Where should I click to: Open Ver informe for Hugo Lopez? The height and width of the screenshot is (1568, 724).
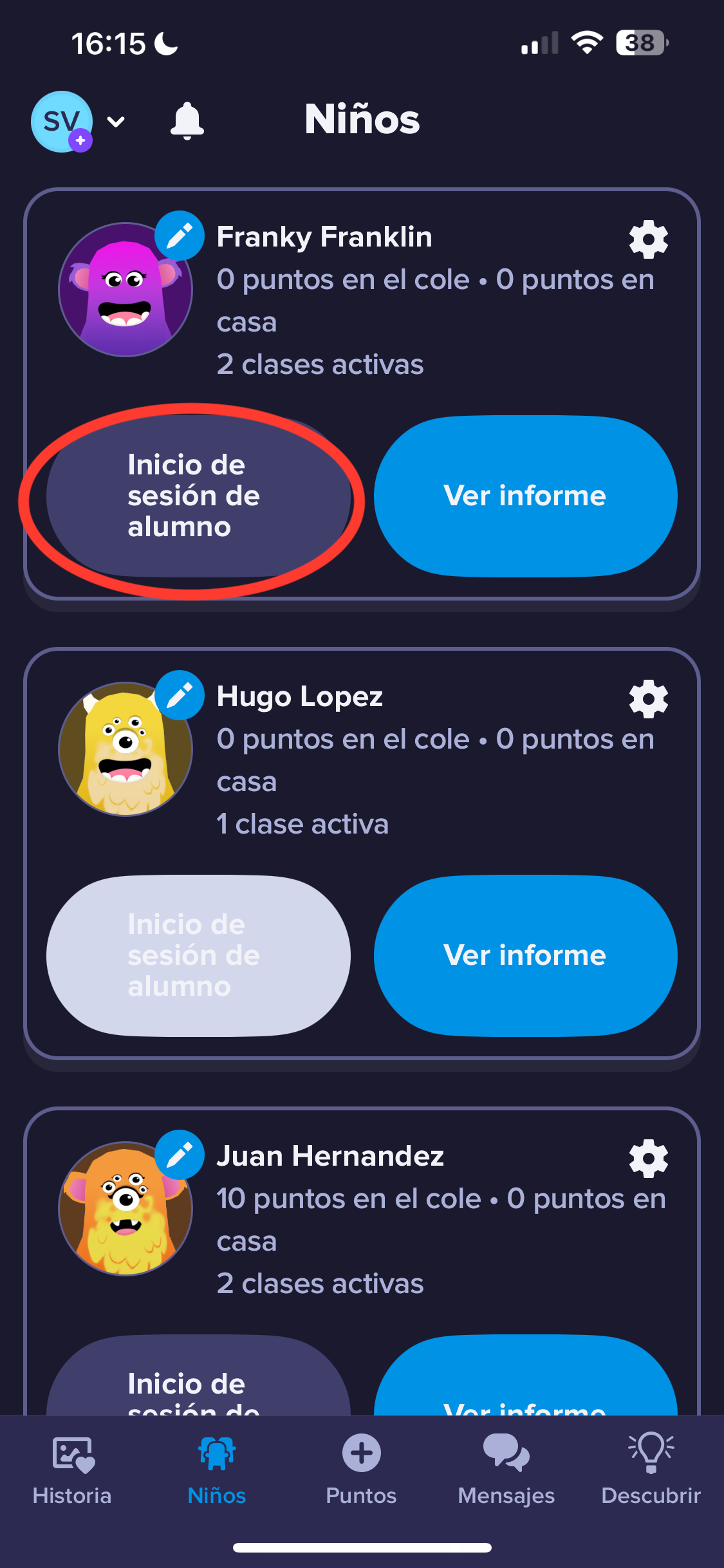[524, 955]
